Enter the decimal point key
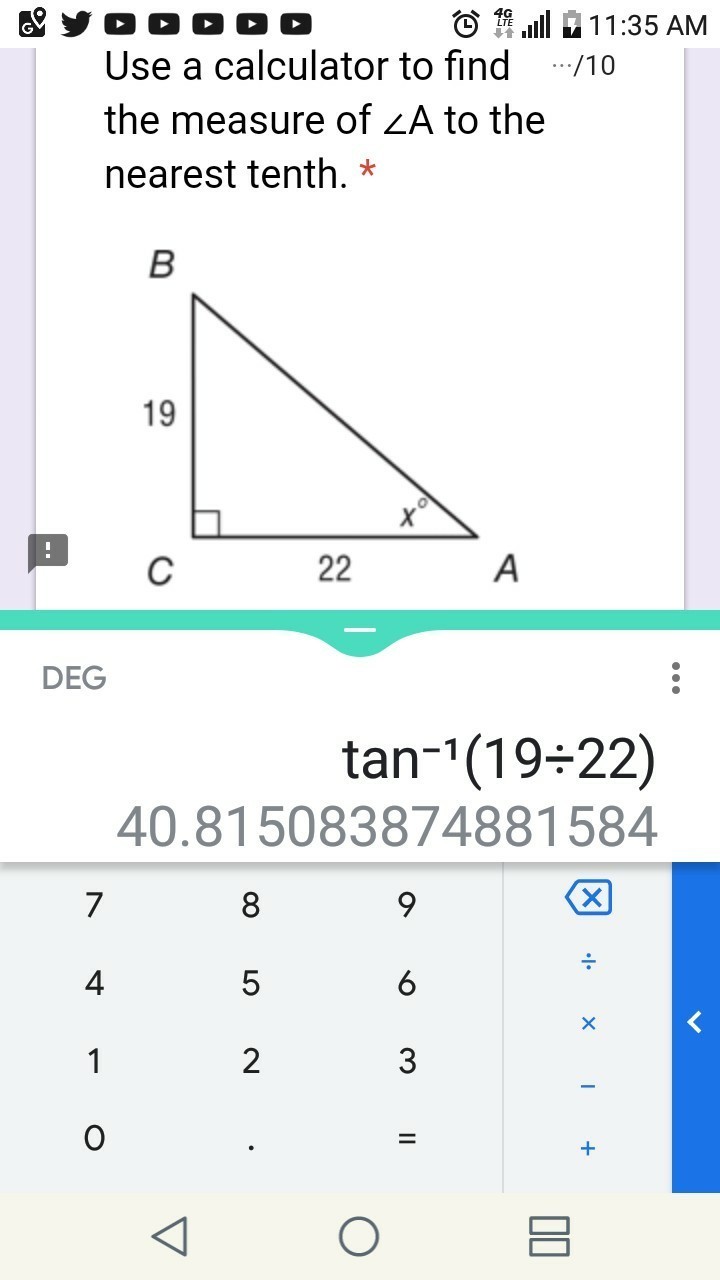 [x=250, y=1140]
